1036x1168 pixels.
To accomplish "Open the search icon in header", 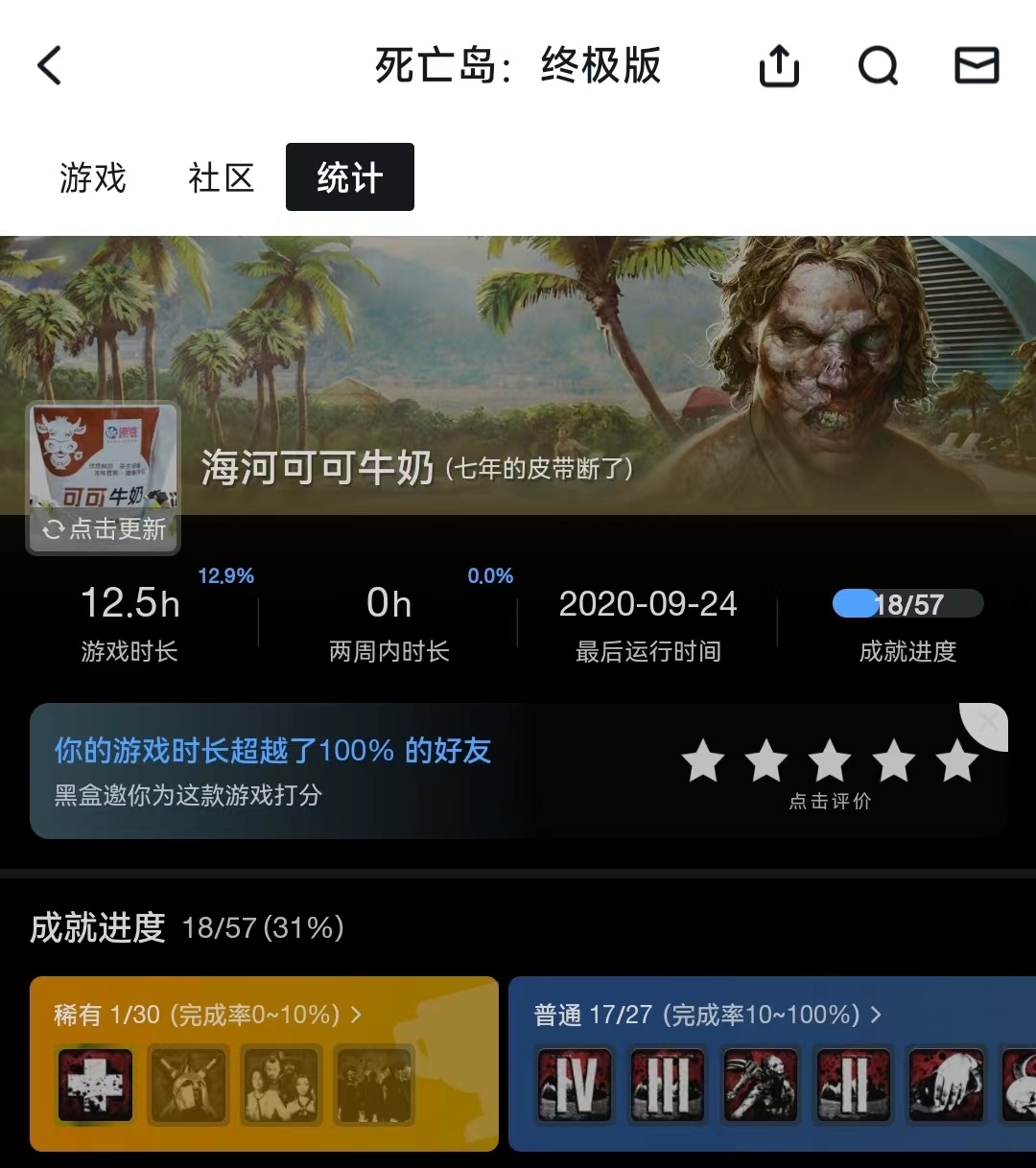I will [878, 66].
